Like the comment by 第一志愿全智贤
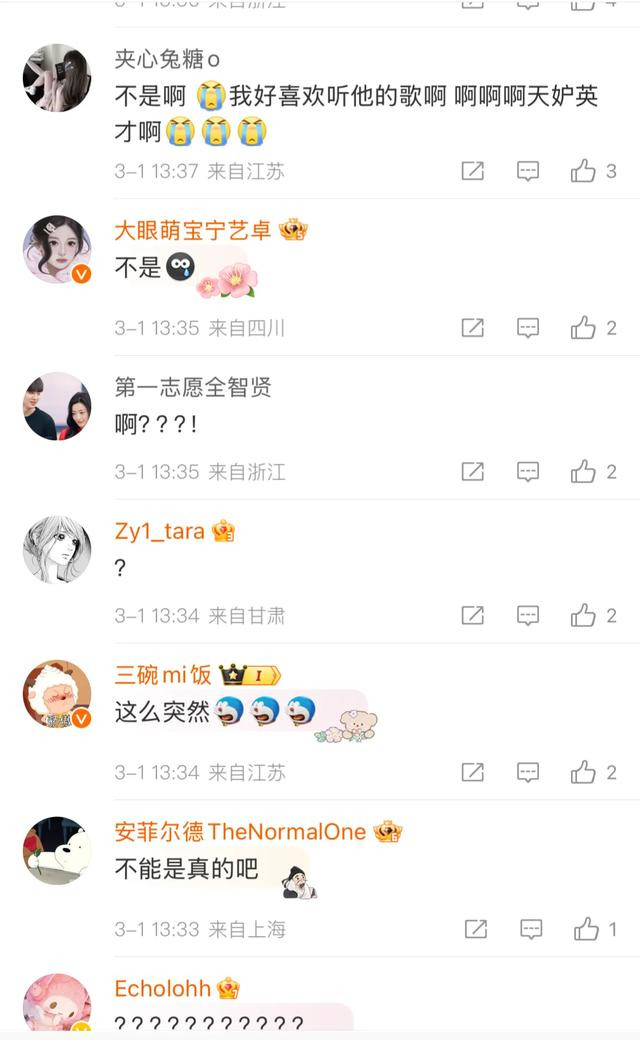The height and width of the screenshot is (1040, 640). [x=584, y=471]
